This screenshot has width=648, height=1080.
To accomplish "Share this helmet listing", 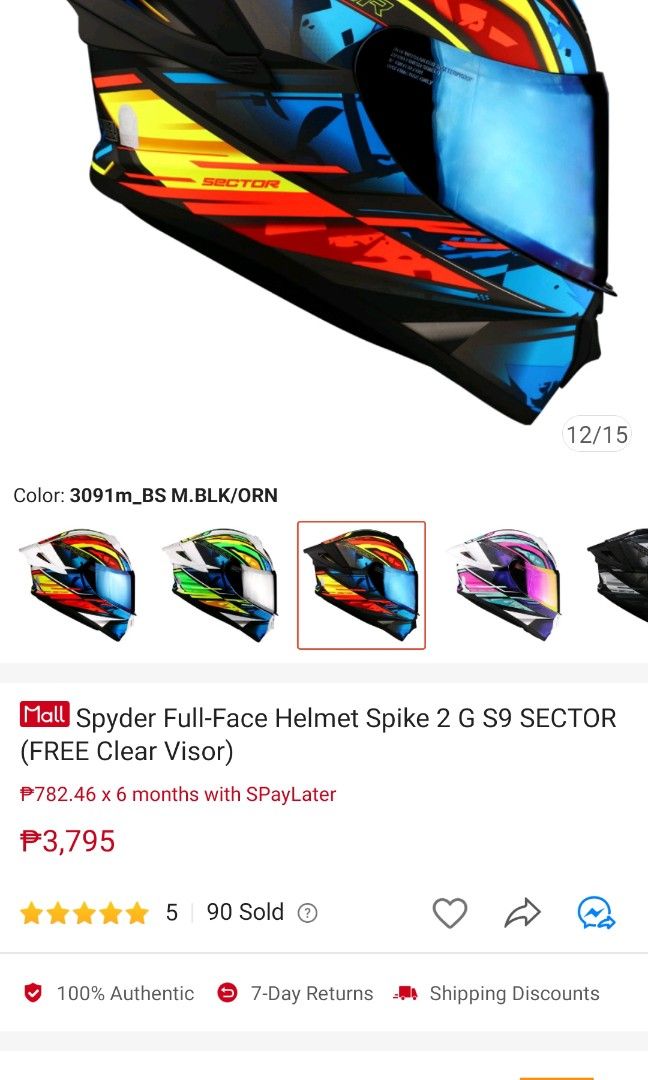I will 522,912.
